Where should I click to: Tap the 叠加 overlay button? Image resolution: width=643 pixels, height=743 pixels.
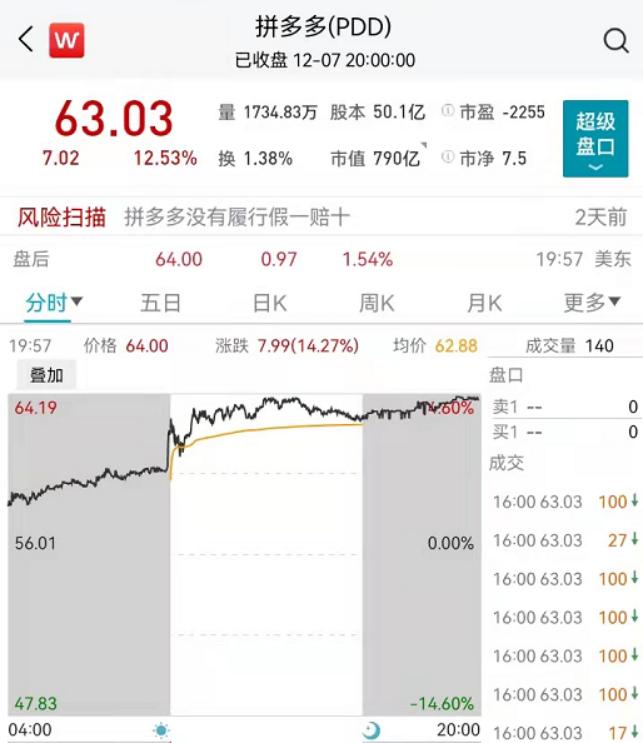(46, 376)
